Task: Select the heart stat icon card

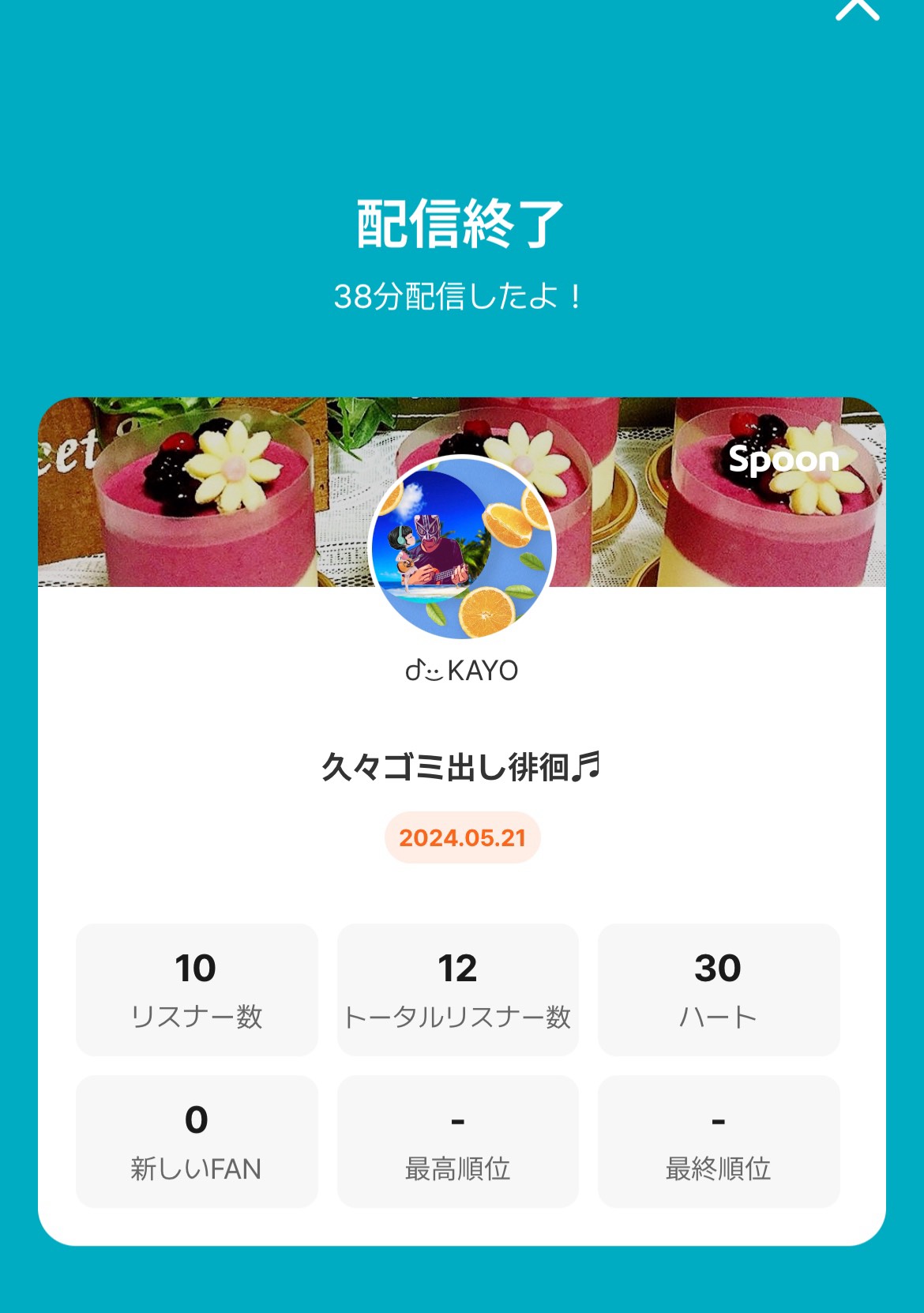Action: [x=718, y=990]
